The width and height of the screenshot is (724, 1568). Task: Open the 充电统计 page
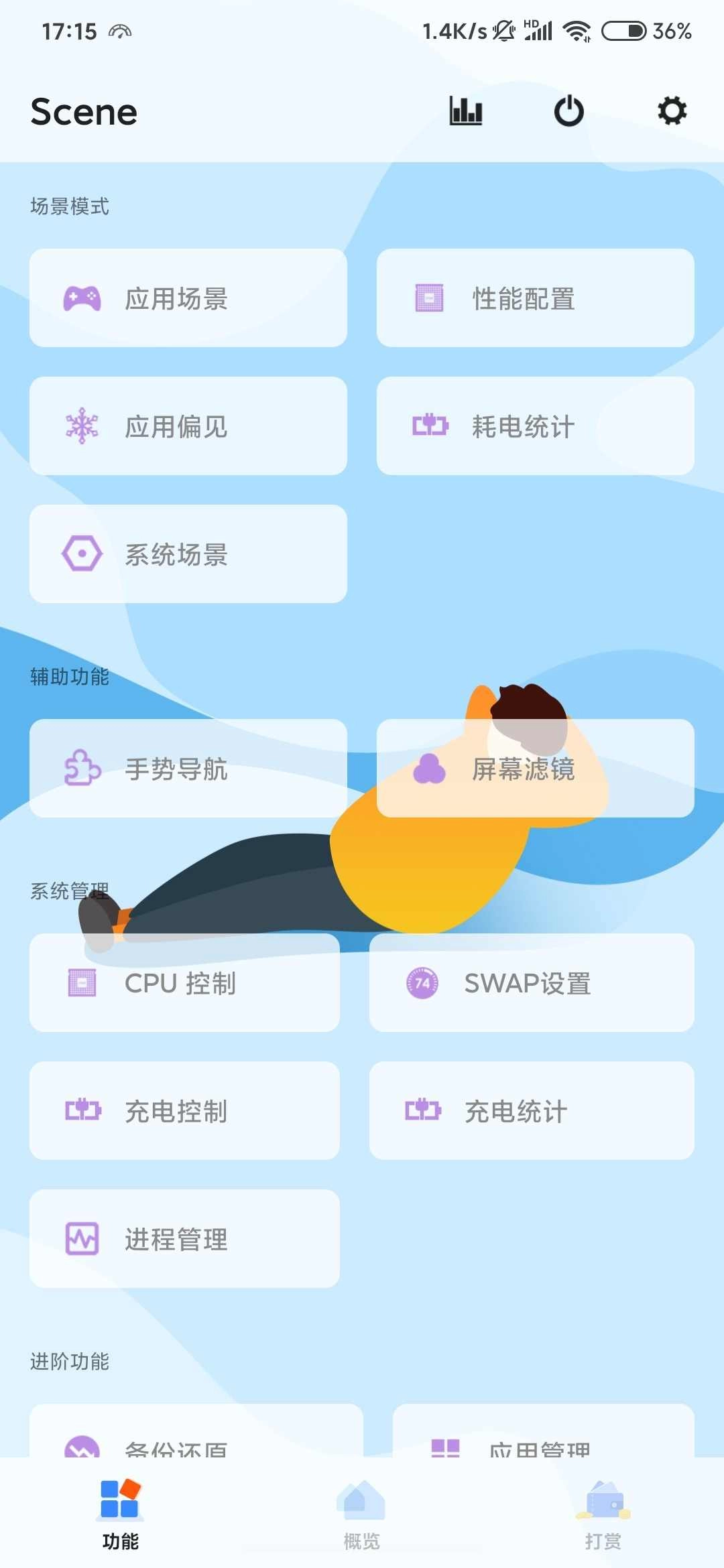coord(532,1112)
